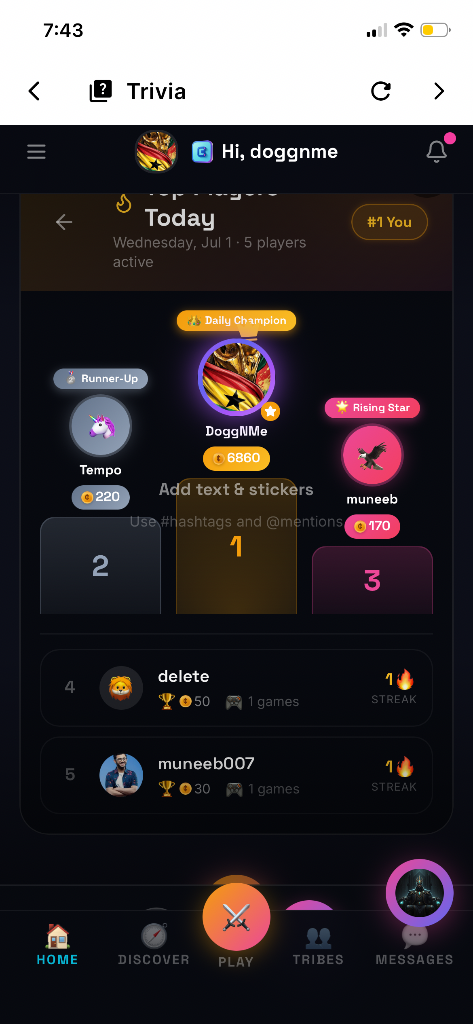Open the leaderboard row for muneeb007
Screen dimensions: 473x1024
pyautogui.click(x=236, y=775)
